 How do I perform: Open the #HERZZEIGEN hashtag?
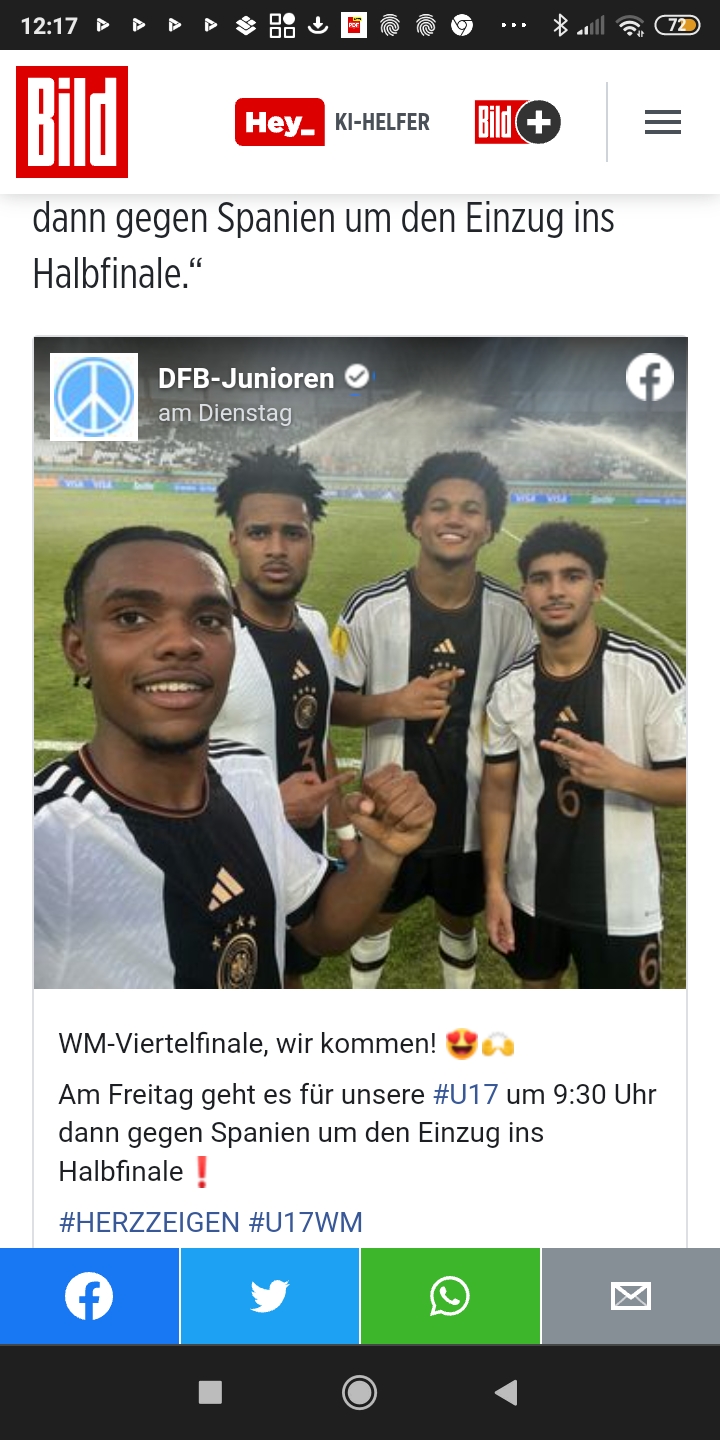(149, 1222)
